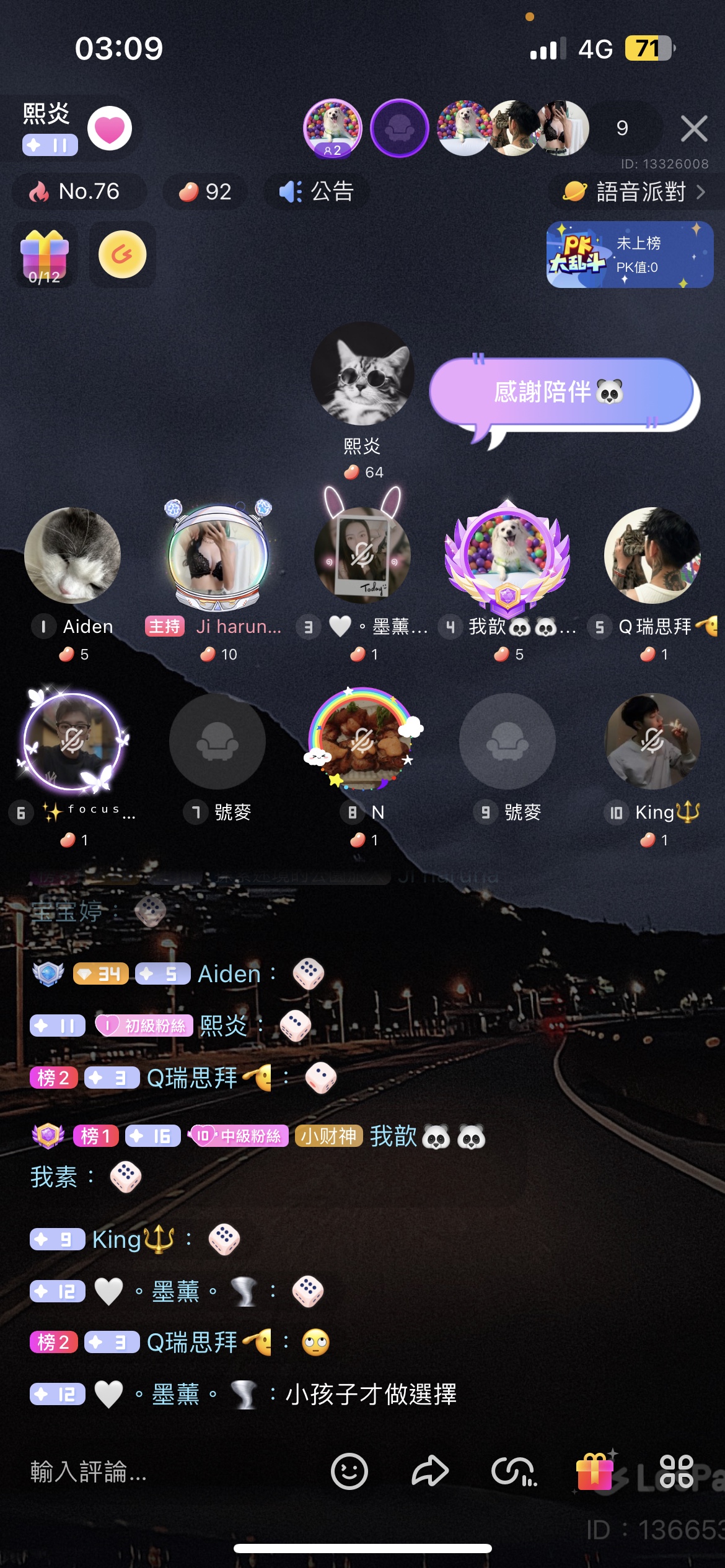Take empty mic seat 7 號麥

pos(217,741)
